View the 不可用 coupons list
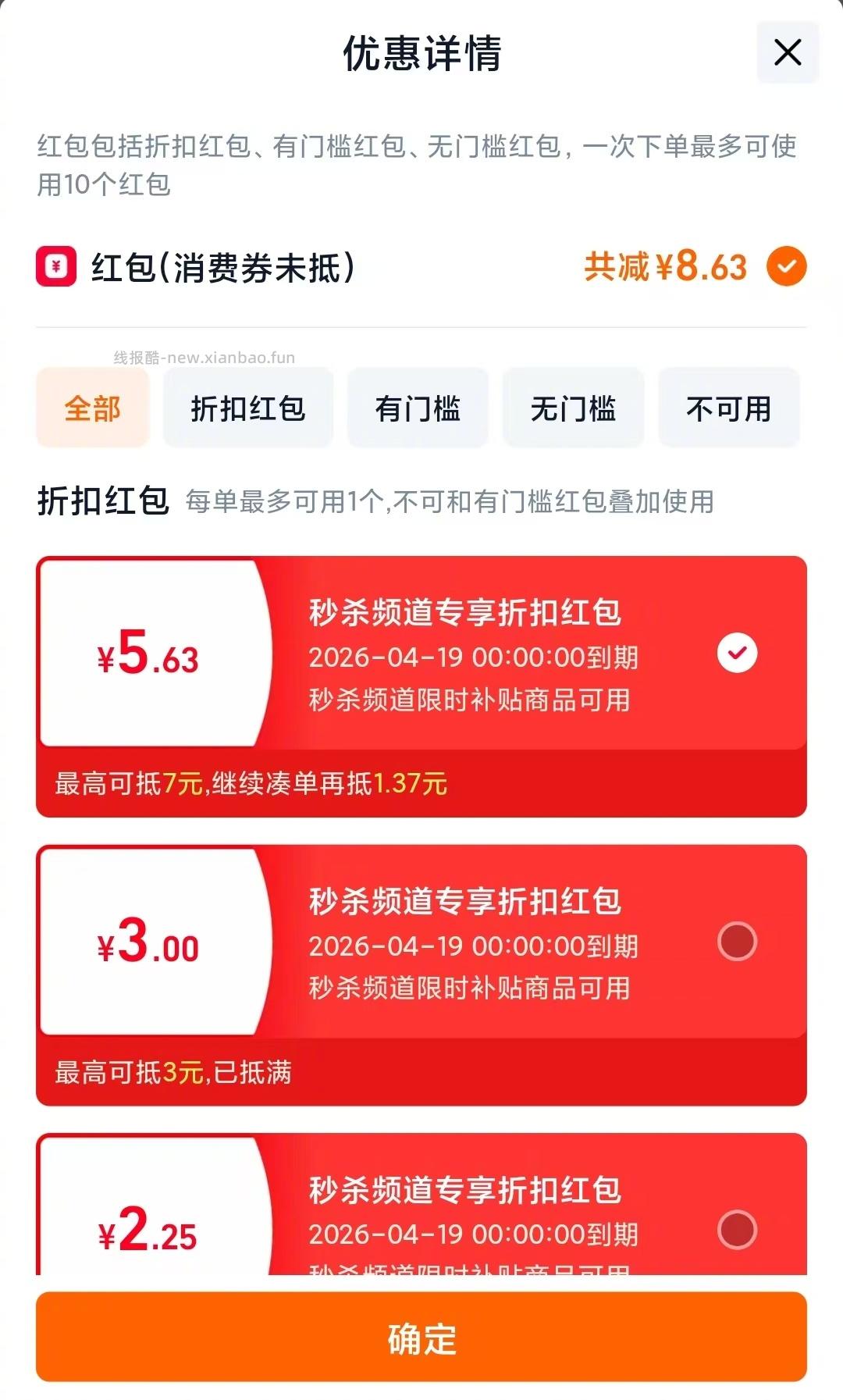 [729, 408]
